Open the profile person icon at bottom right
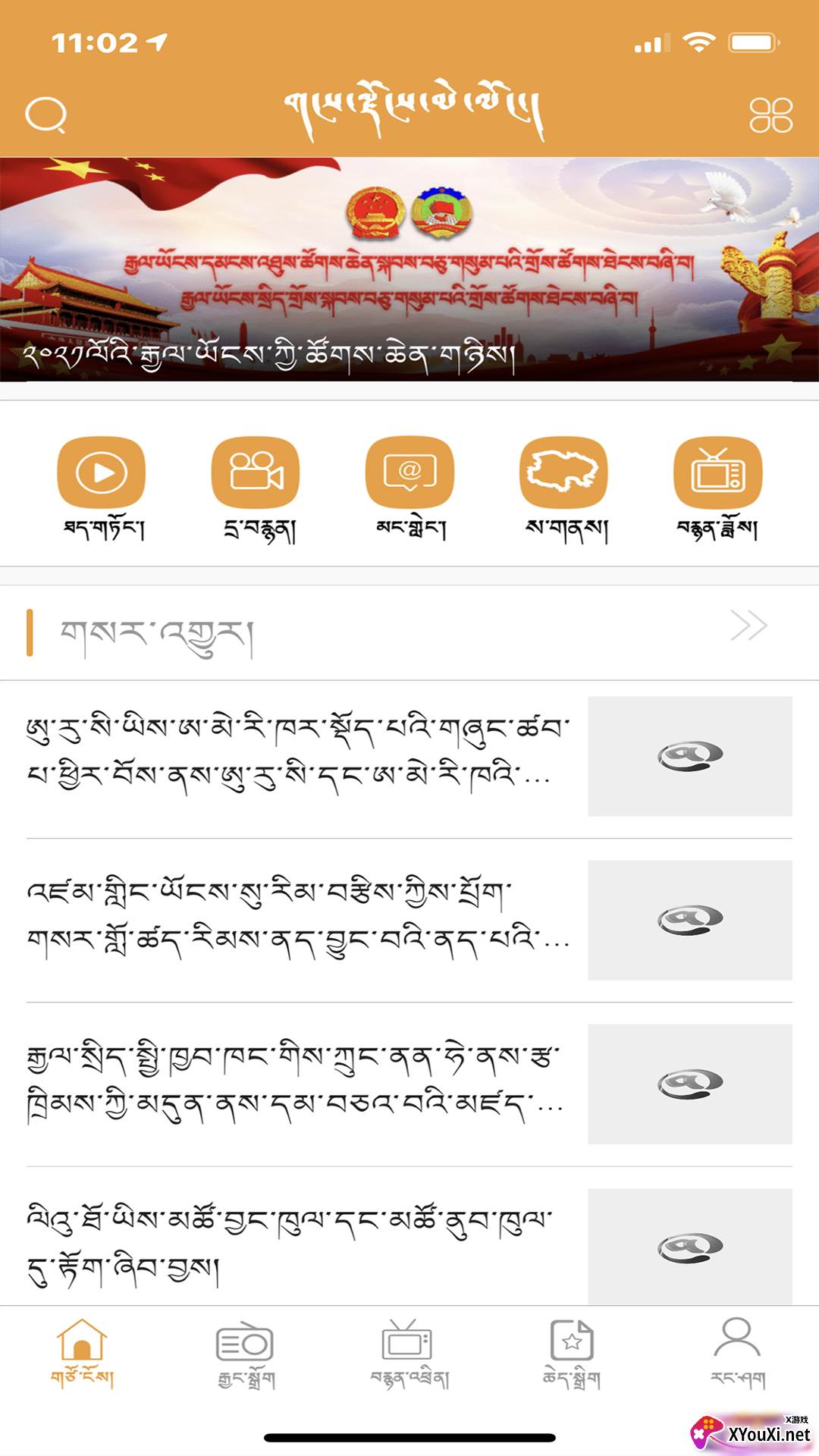819x1456 pixels. pyautogui.click(x=736, y=1342)
